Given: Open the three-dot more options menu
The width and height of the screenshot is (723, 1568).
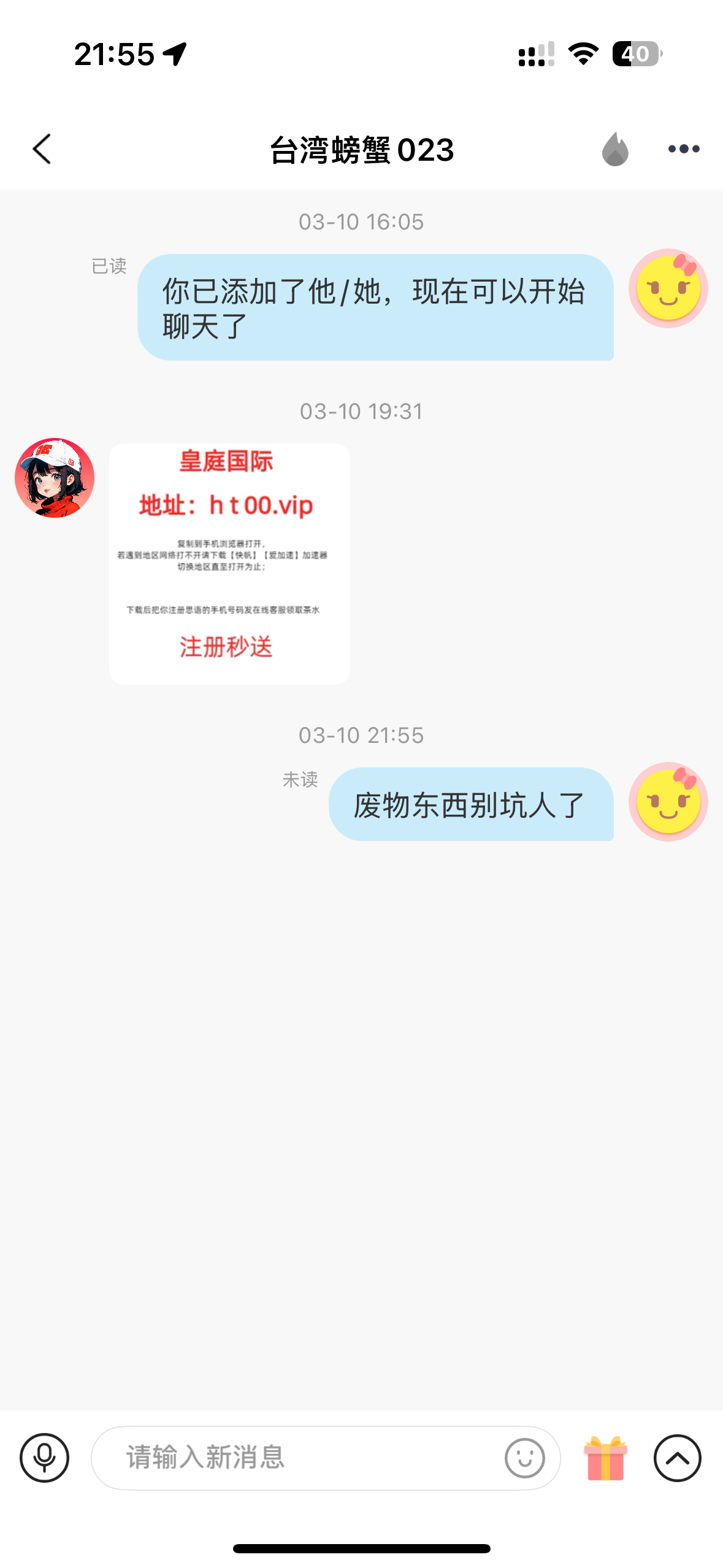Looking at the screenshot, I should [684, 149].
